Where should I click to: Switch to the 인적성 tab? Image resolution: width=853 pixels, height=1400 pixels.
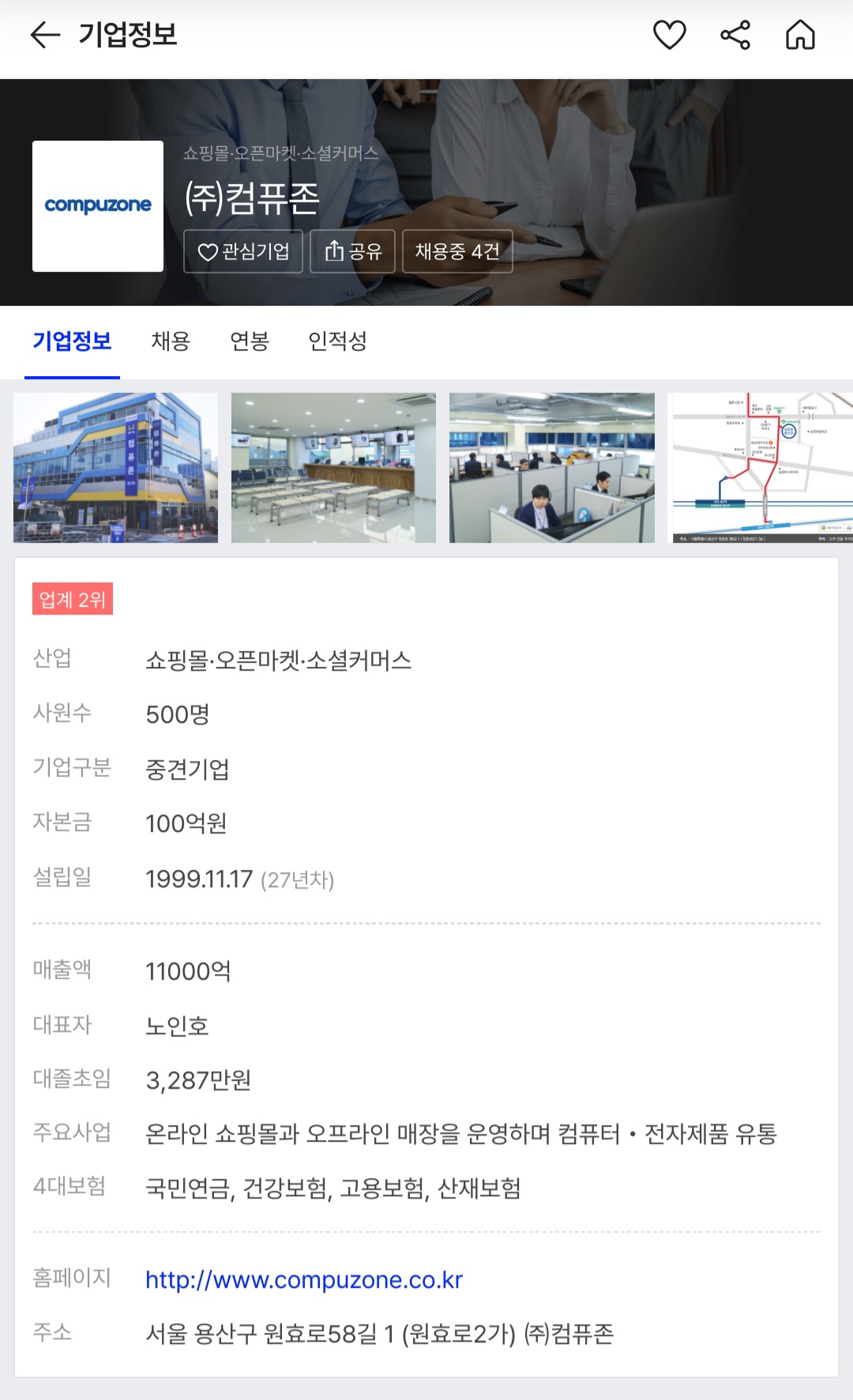tap(337, 341)
